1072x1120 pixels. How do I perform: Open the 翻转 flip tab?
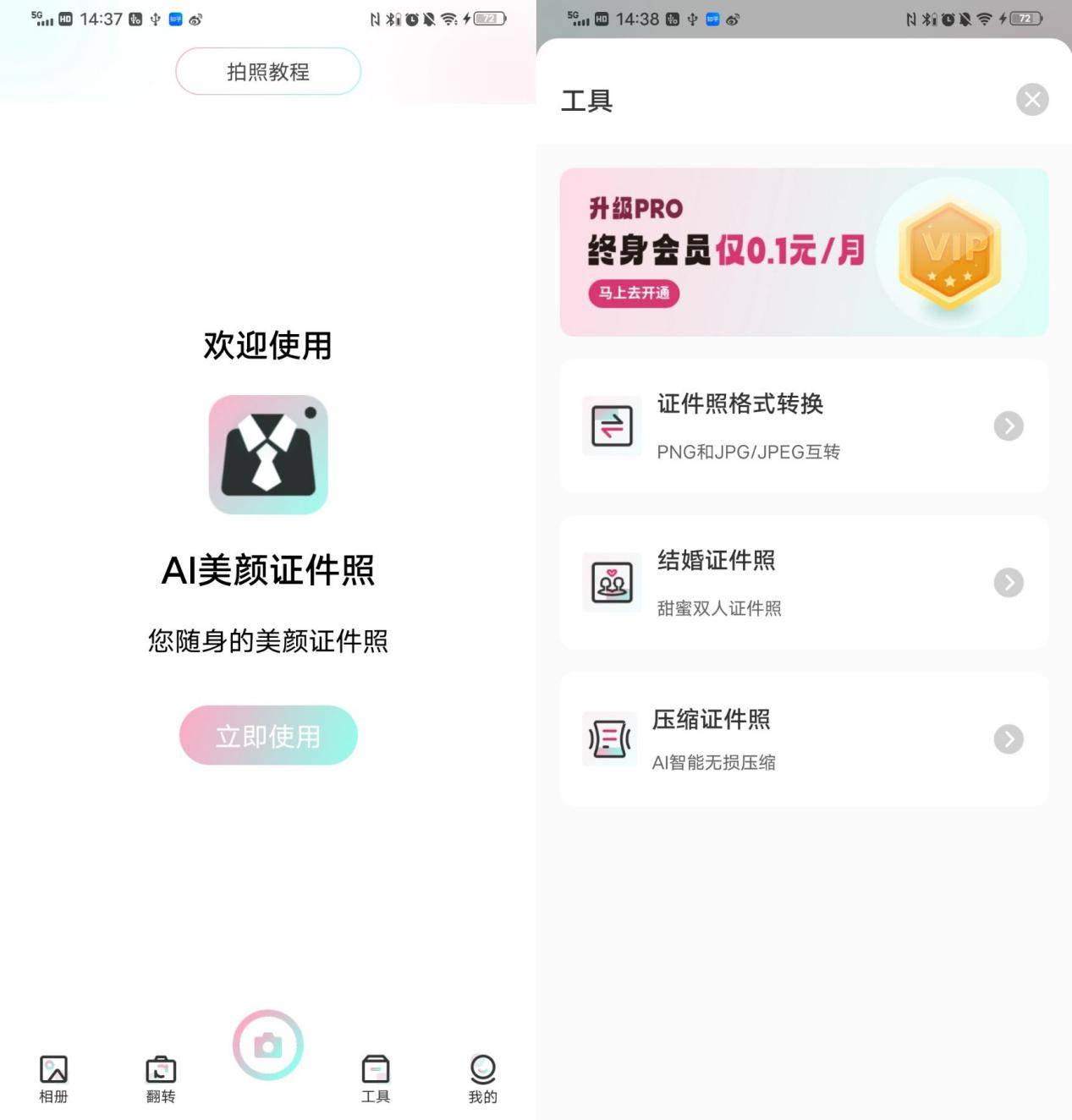pos(161,1079)
